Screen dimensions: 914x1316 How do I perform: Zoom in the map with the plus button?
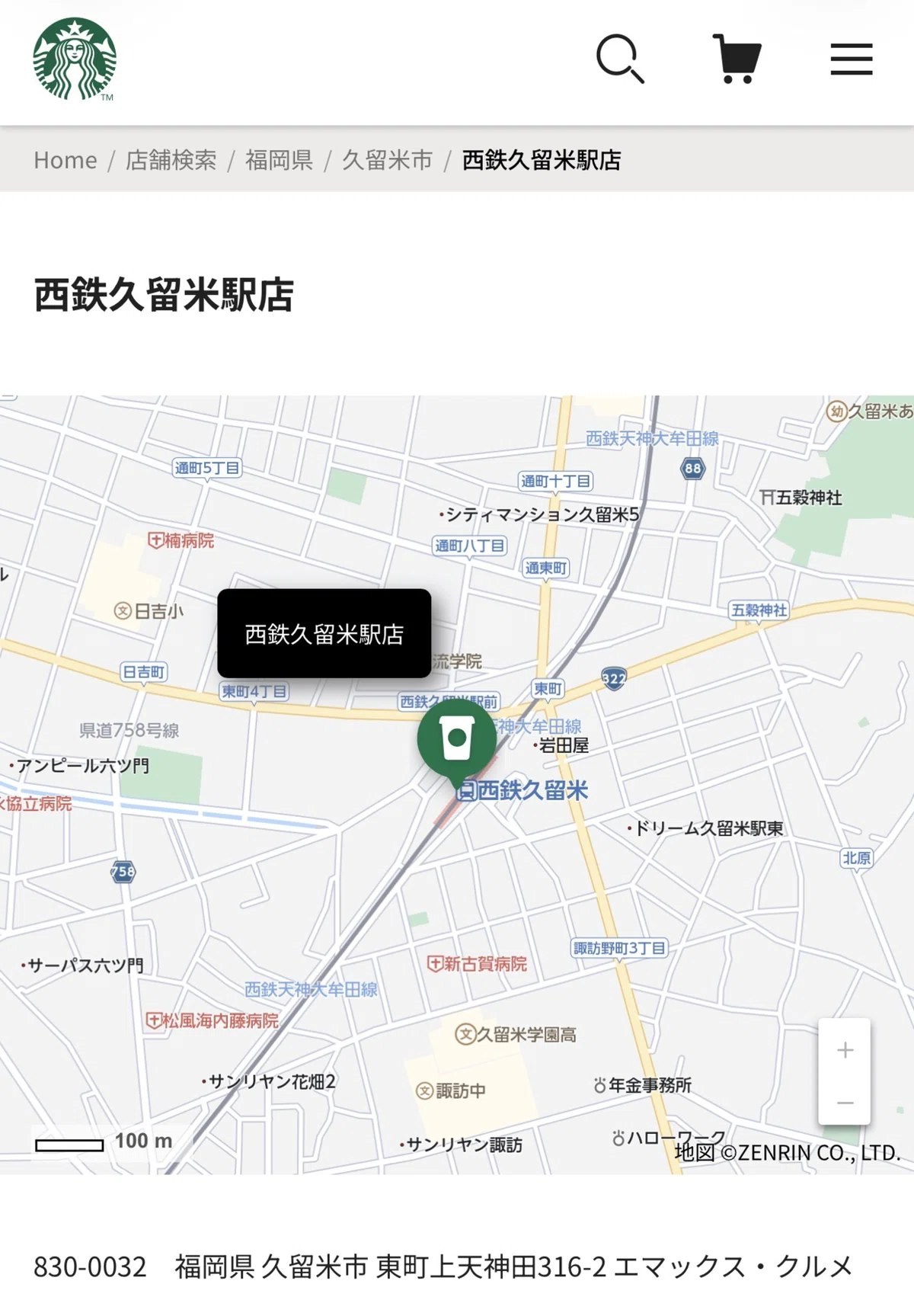point(845,1050)
